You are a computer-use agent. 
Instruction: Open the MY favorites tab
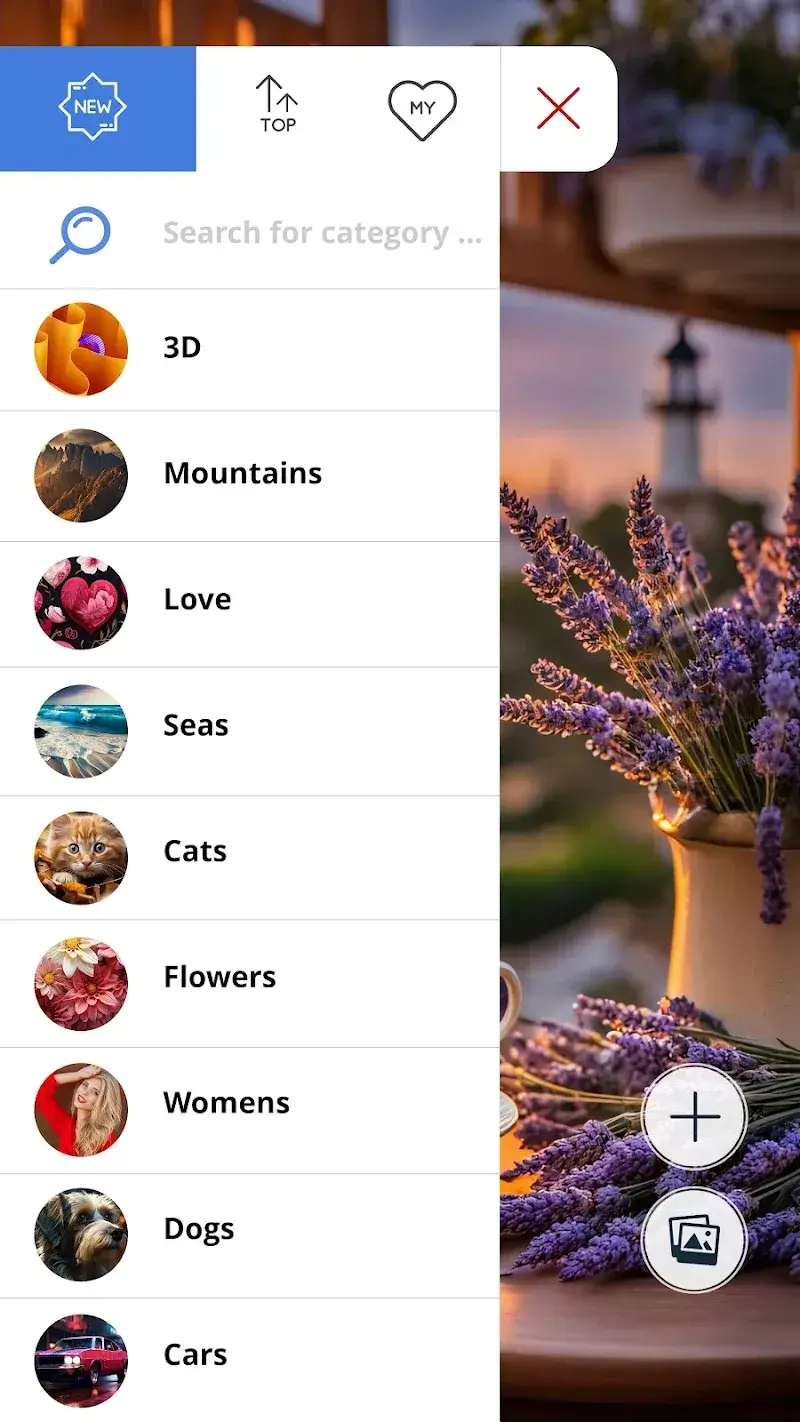(x=422, y=108)
